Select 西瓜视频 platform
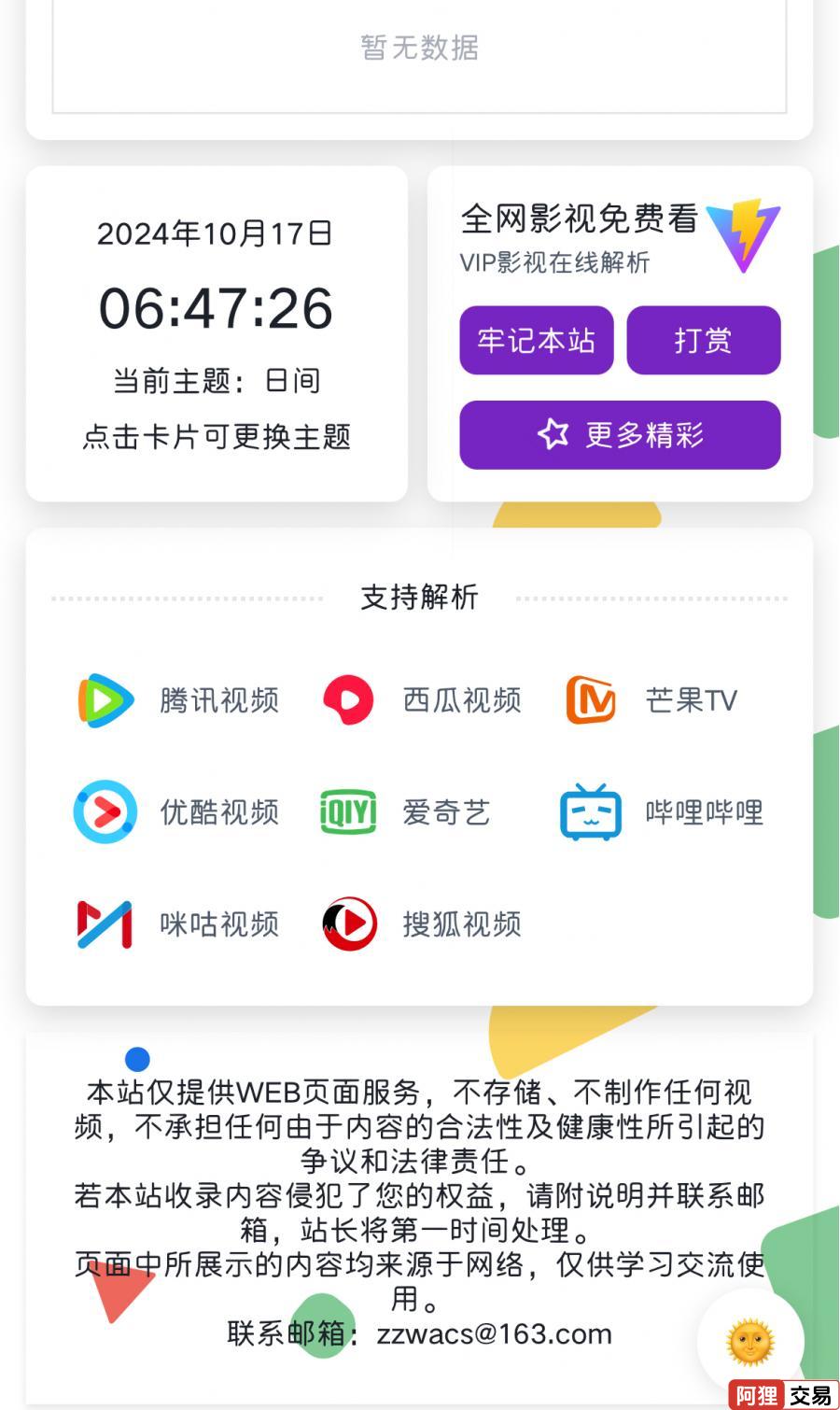This screenshot has width=840, height=1410. (x=422, y=700)
